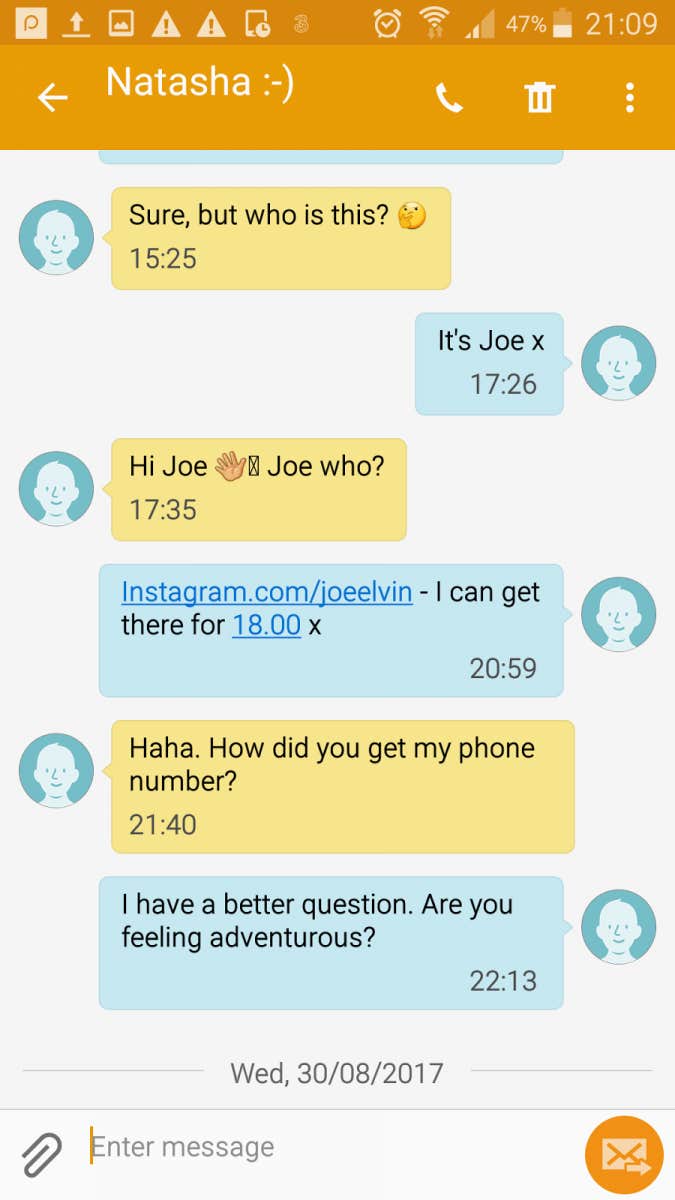Call Natasha with the phone icon
This screenshot has height=1200, width=675.
click(449, 97)
